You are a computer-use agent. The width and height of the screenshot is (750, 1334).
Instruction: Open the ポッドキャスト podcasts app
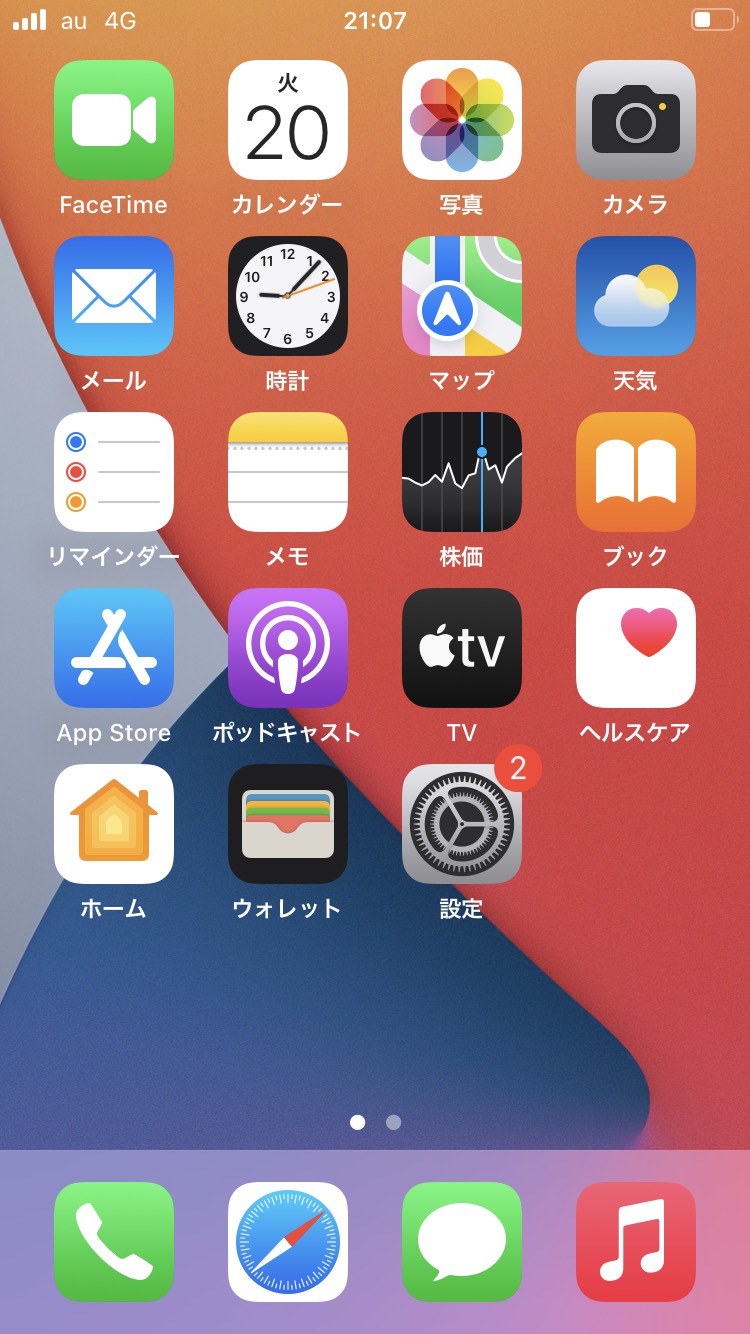pos(288,648)
